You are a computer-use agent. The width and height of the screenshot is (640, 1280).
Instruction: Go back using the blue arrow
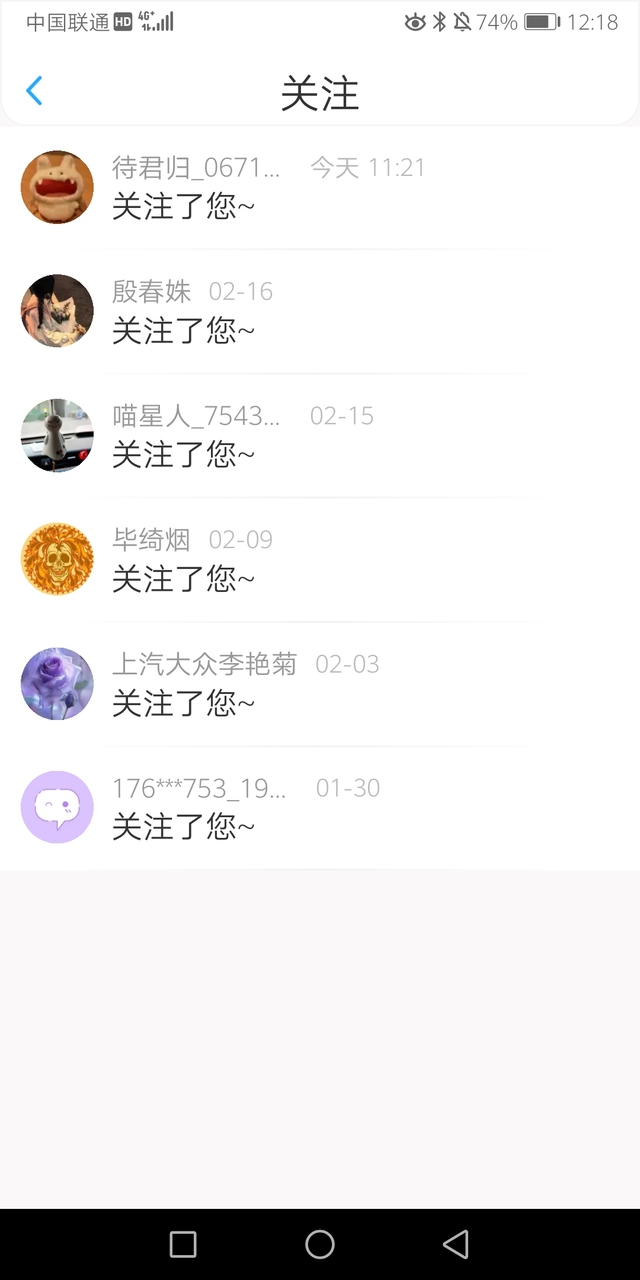pyautogui.click(x=34, y=91)
